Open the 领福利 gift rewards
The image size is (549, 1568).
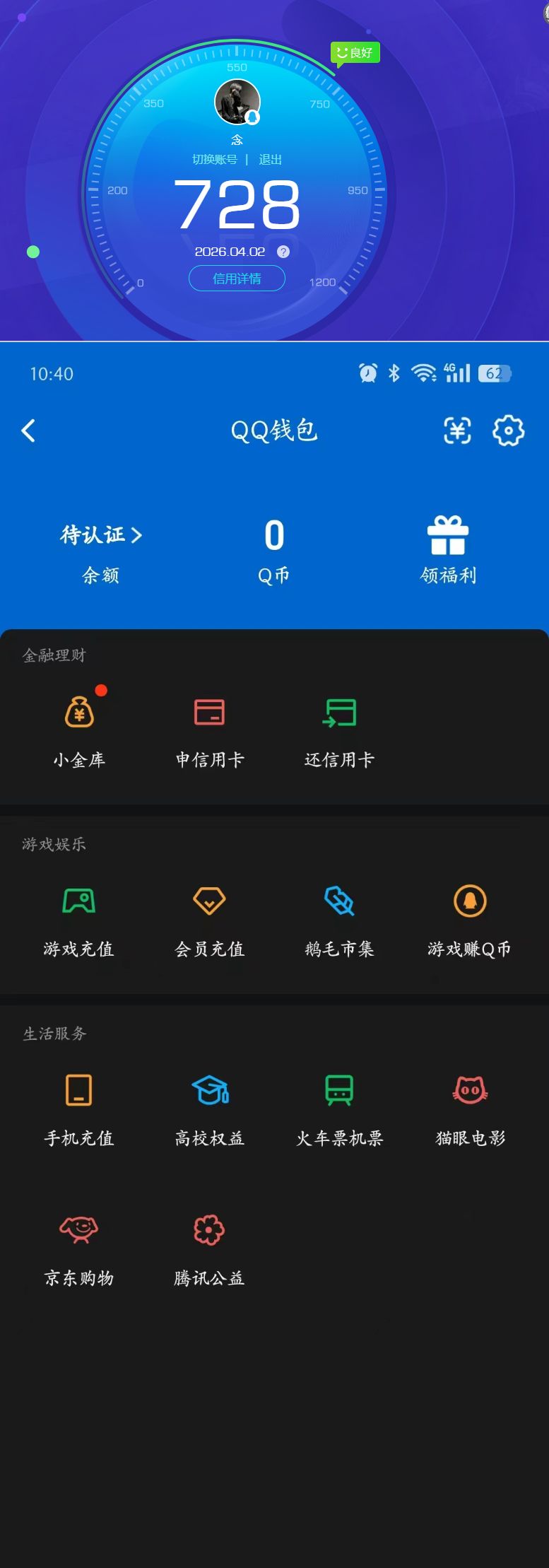pyautogui.click(x=448, y=548)
